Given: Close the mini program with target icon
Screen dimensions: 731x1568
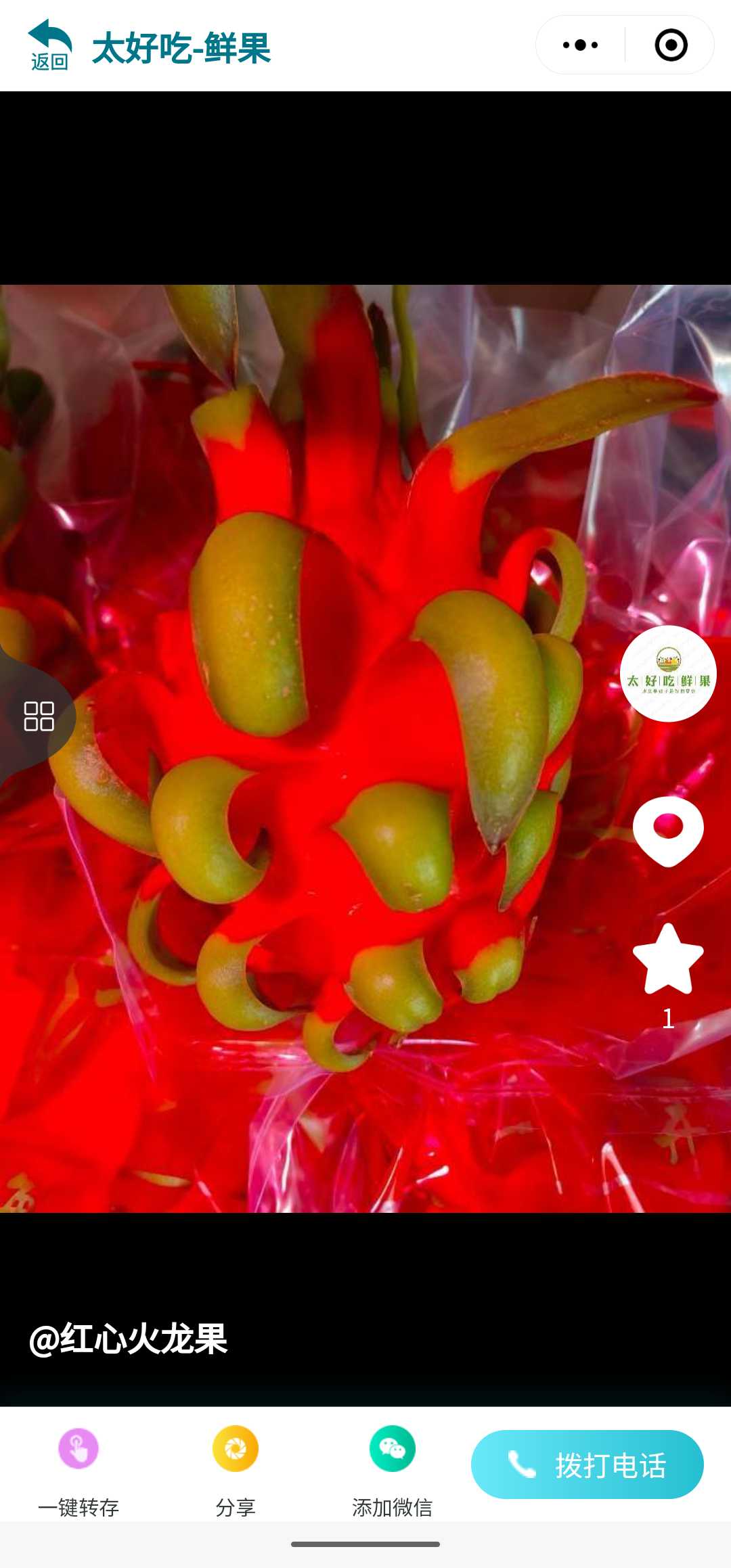Looking at the screenshot, I should (671, 45).
